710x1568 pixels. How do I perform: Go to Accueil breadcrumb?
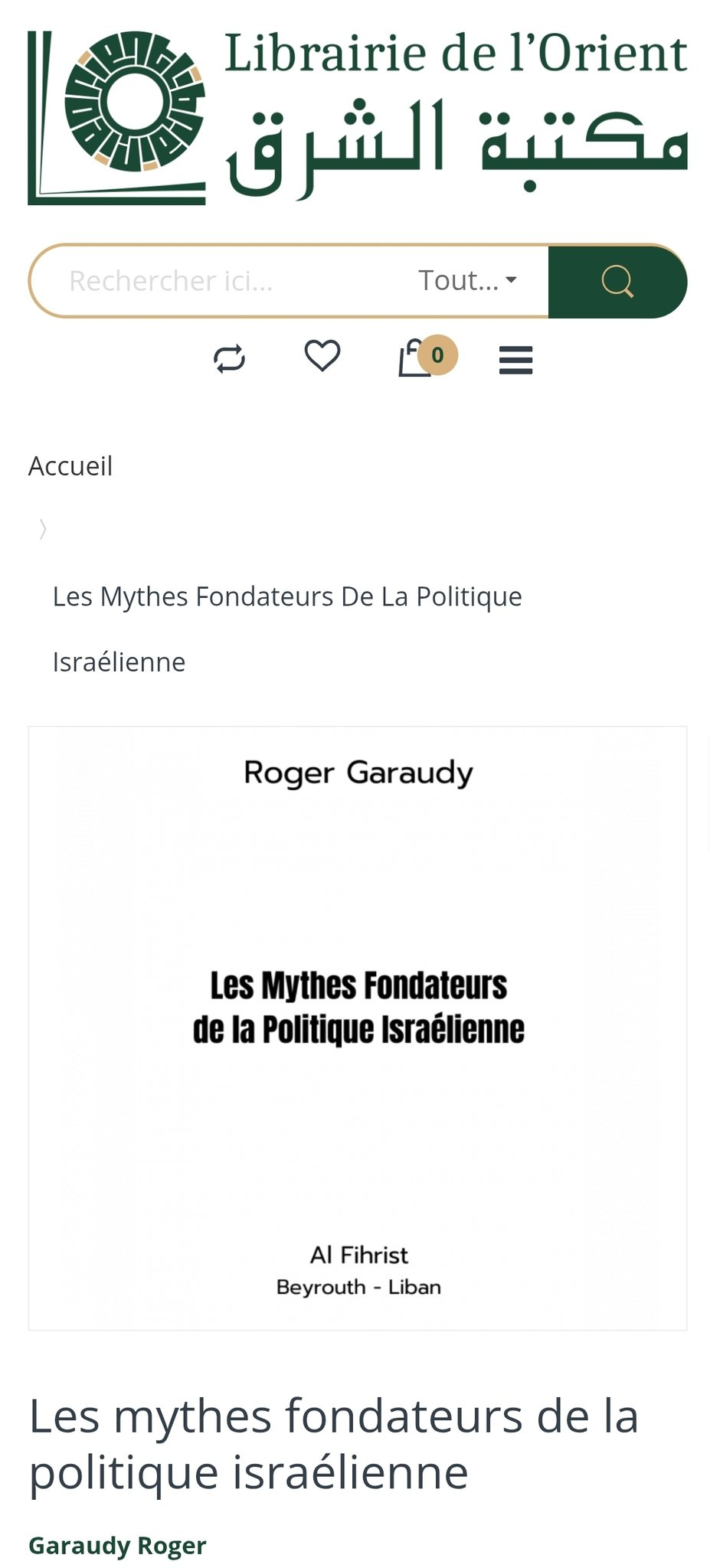(x=70, y=465)
